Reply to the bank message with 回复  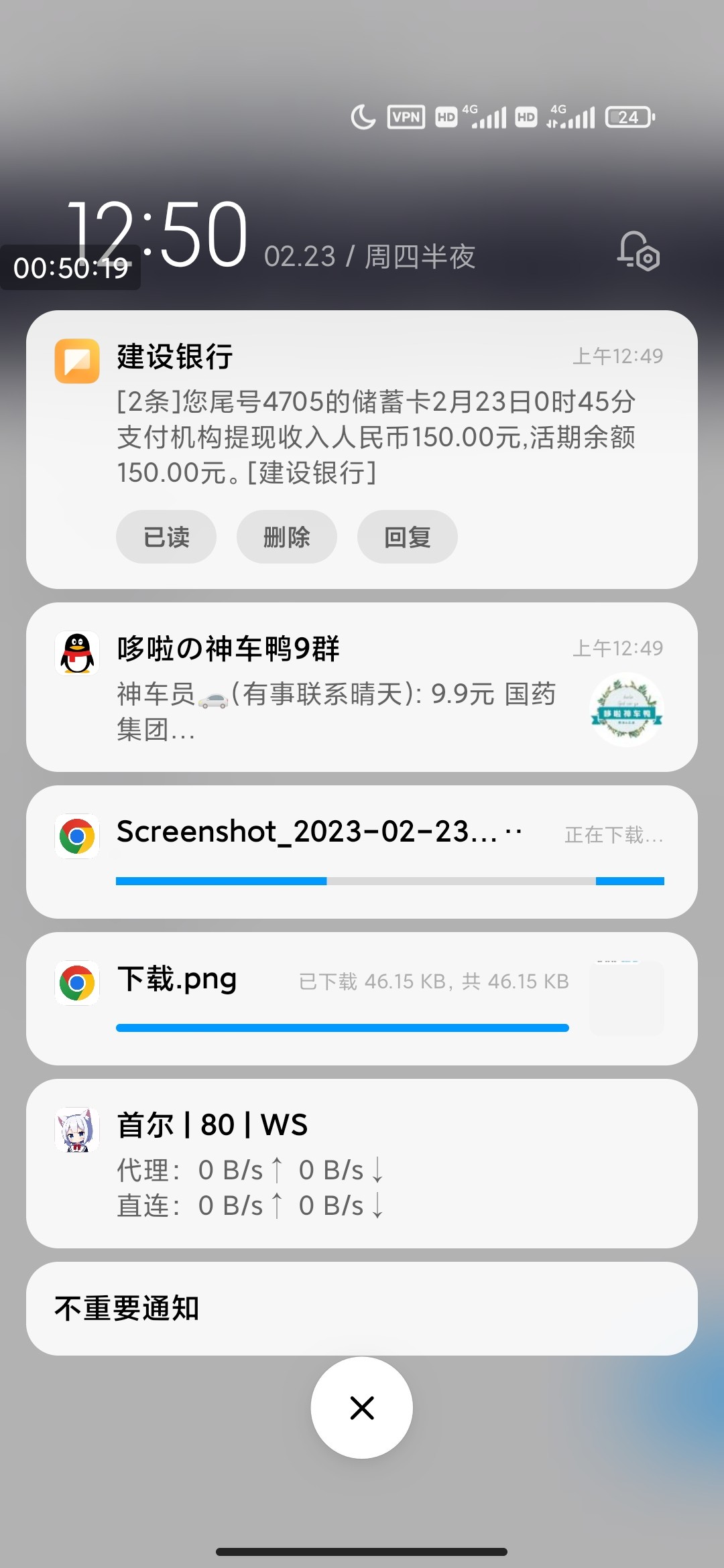(x=407, y=536)
